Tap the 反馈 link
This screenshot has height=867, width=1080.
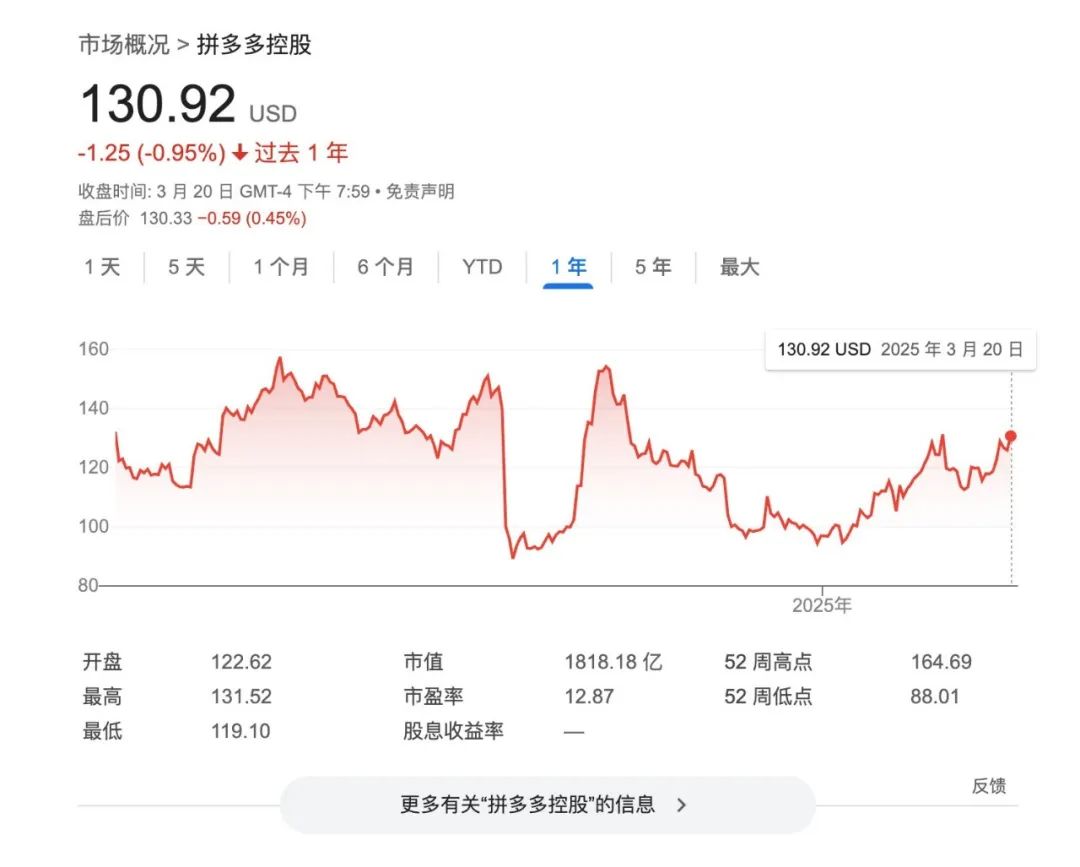(988, 786)
